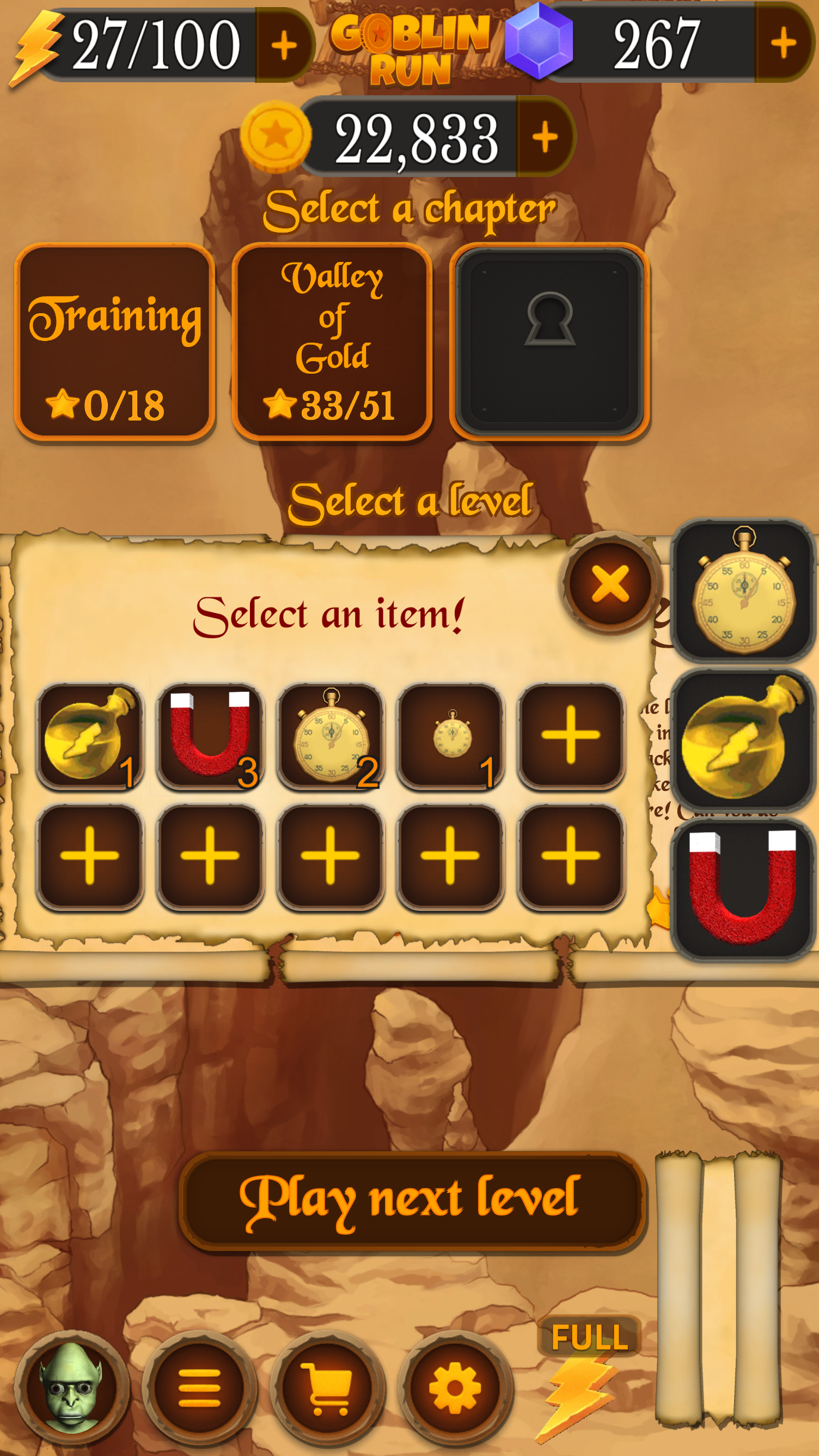Tap the stopwatch slot on the right
The image size is (819, 1456).
(743, 590)
